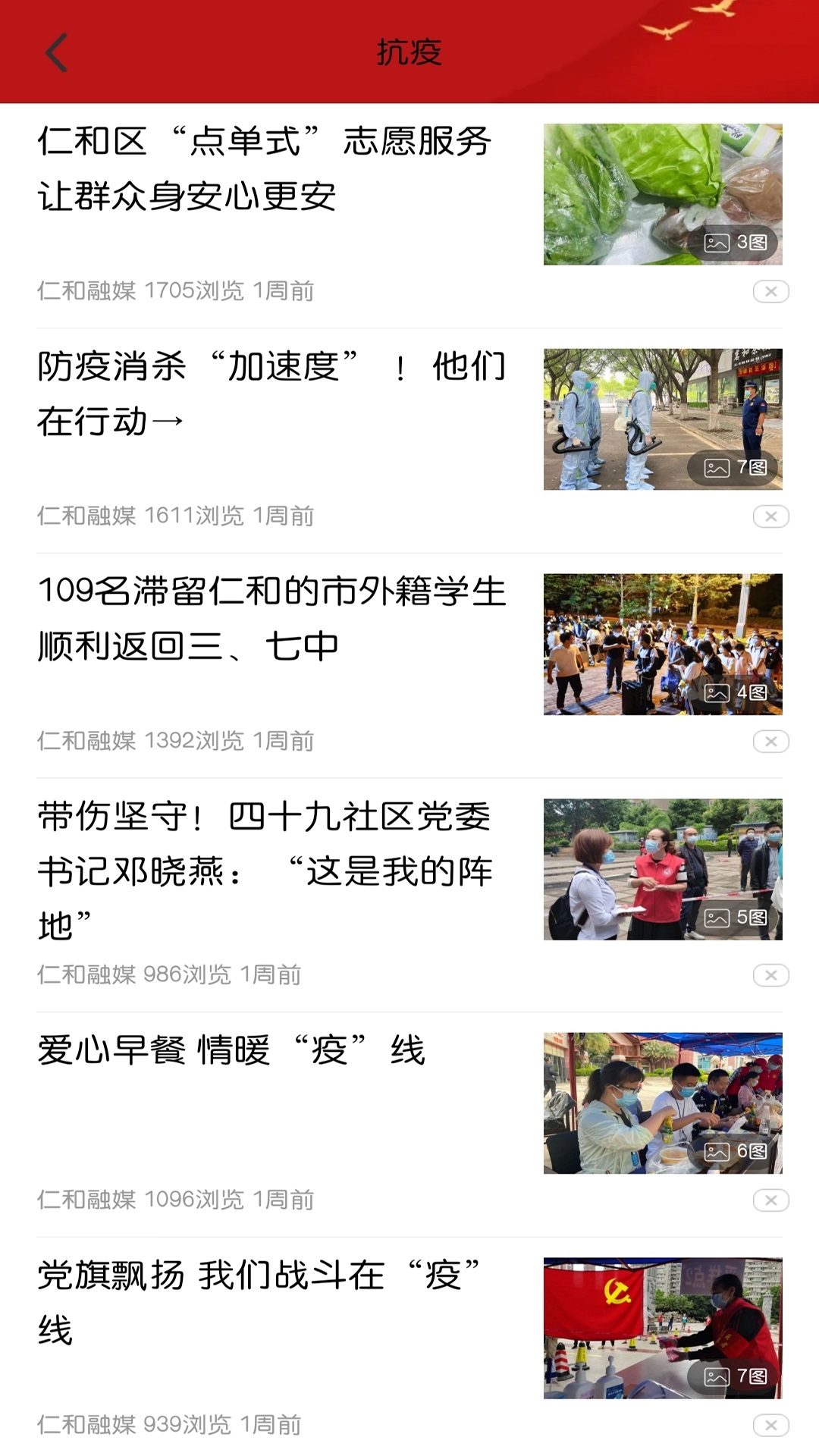
Task: Open article 党旗飘扬 我们战斗在"疫"线
Action: [258, 1301]
